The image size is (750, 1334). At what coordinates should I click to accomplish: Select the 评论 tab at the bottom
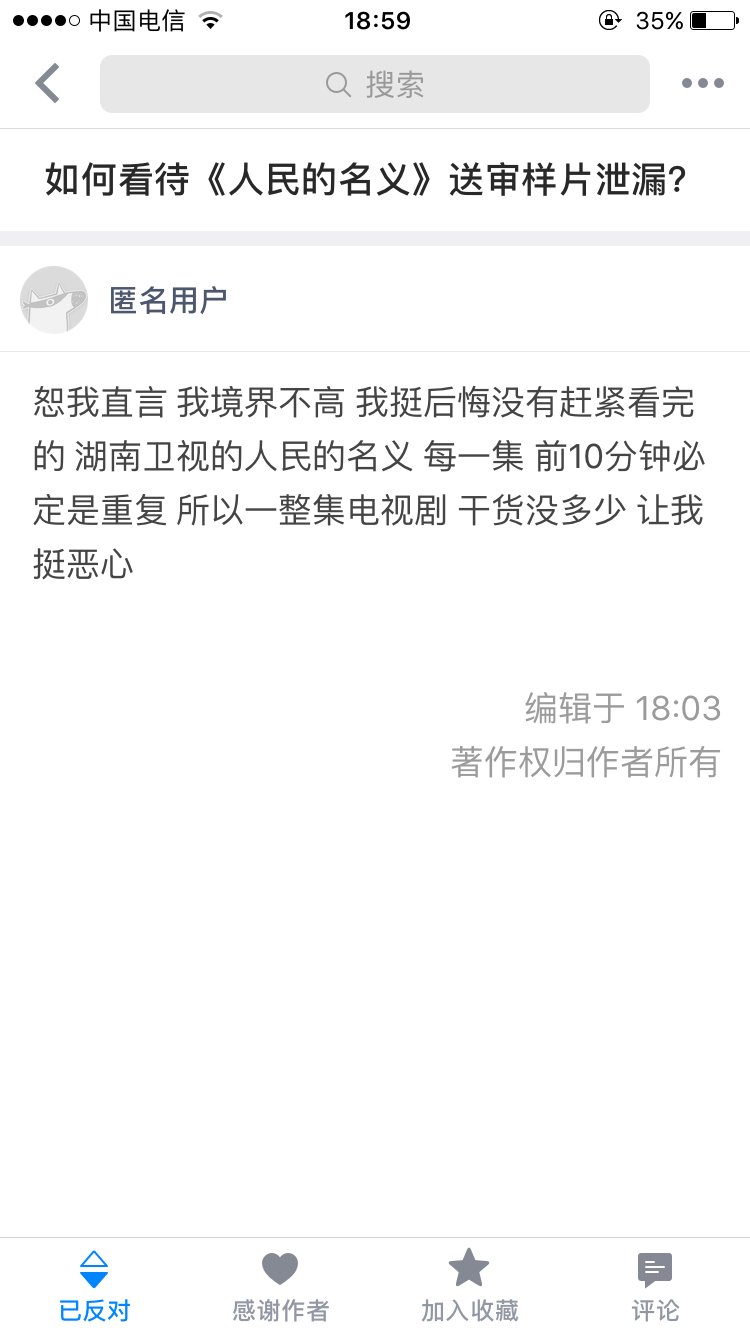(x=654, y=1285)
